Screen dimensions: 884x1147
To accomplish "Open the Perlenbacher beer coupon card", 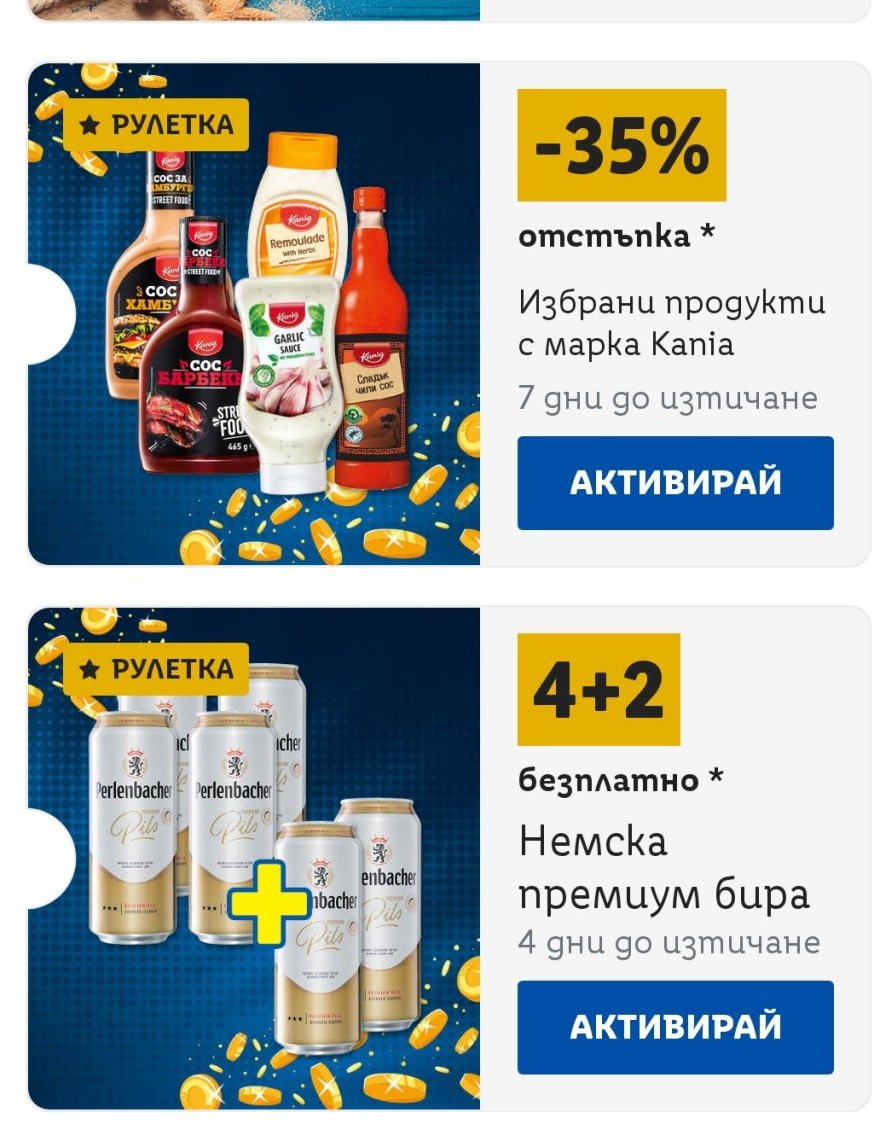I will (x=254, y=858).
